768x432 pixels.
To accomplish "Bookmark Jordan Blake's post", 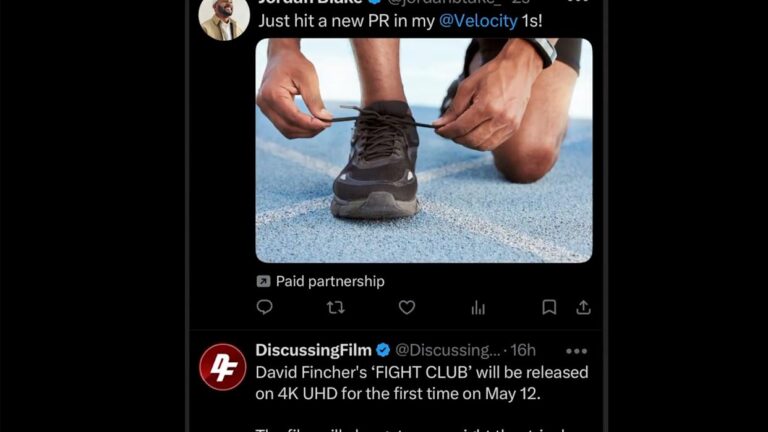I will pos(549,307).
